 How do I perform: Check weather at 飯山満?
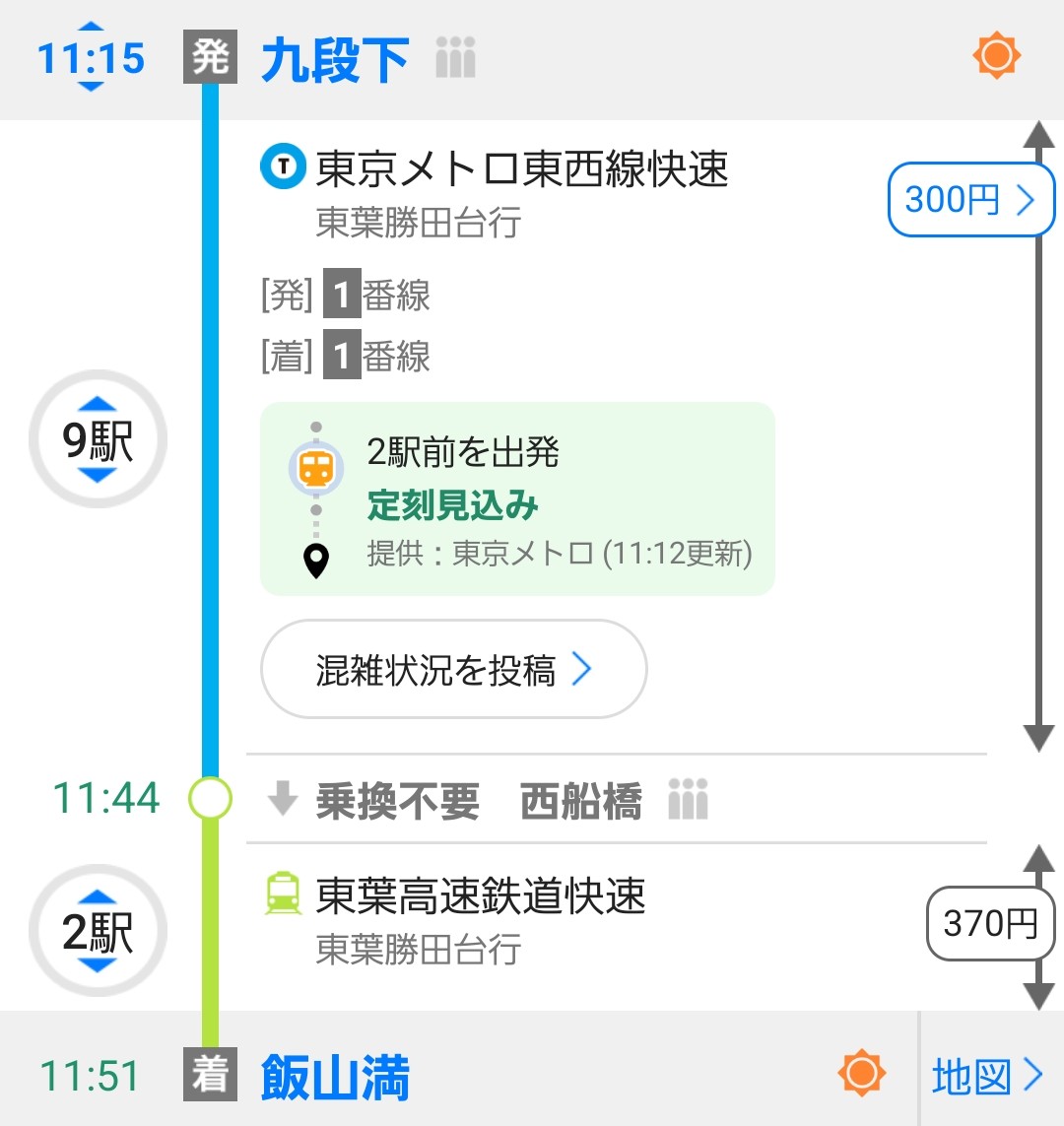861,1073
